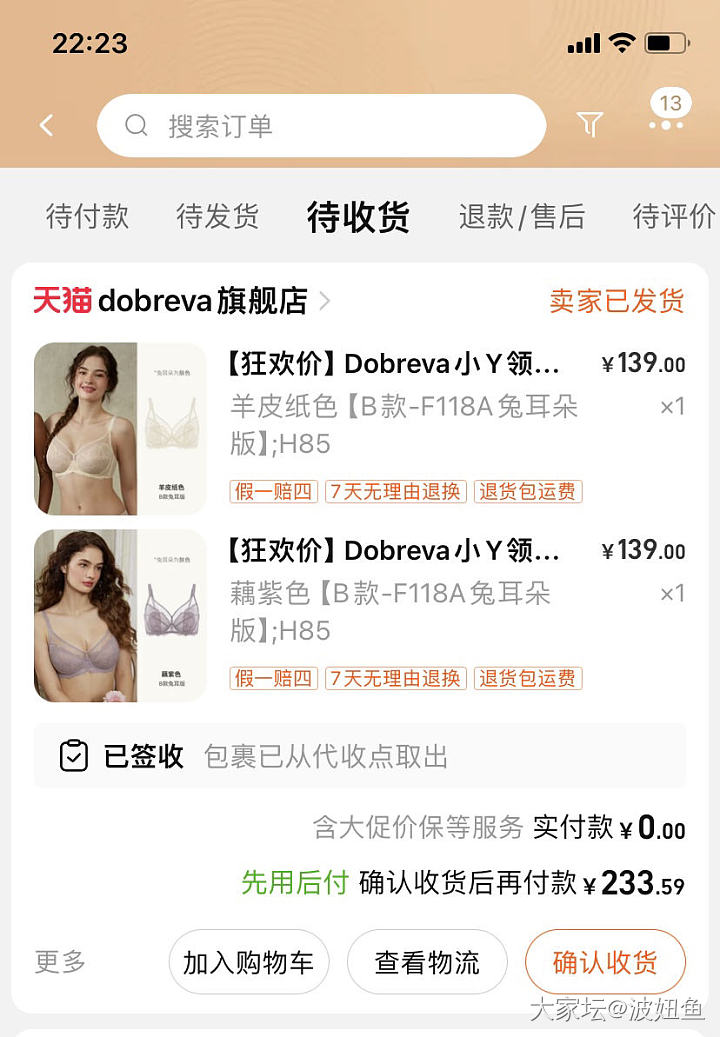The width and height of the screenshot is (720, 1037).
Task: Check shipping via 查看物流
Action: 427,963
